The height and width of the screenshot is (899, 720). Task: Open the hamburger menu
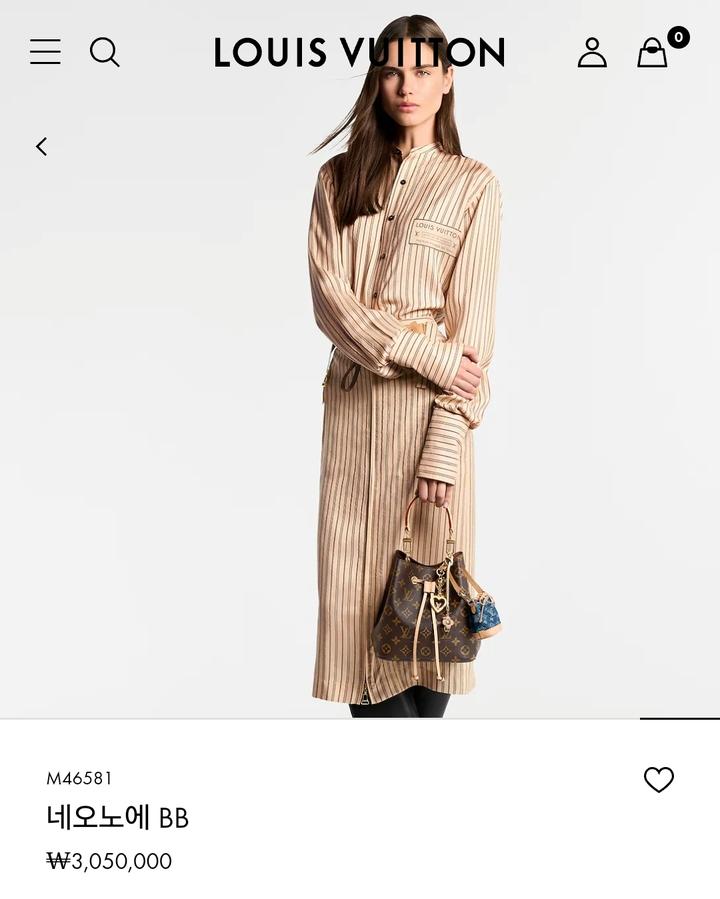[45, 52]
